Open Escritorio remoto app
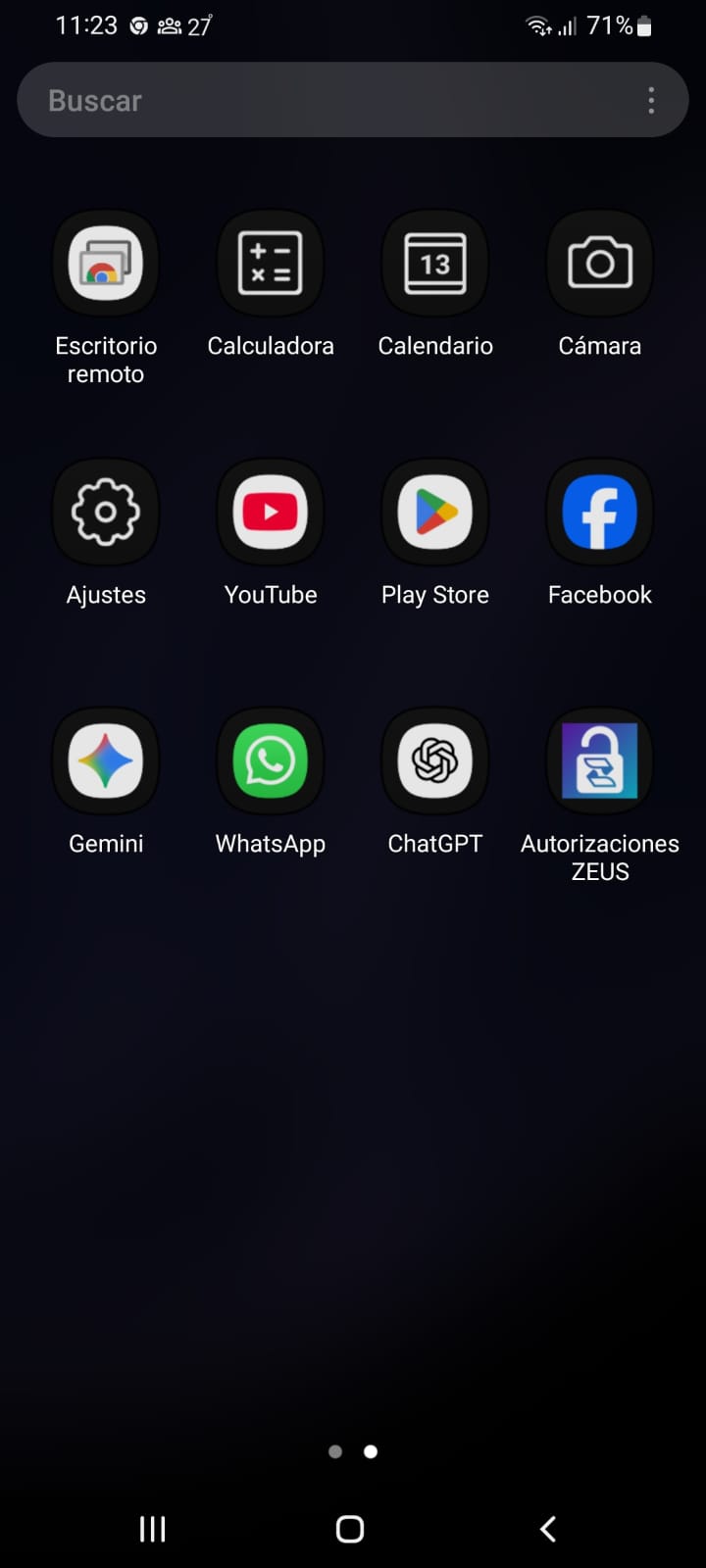This screenshot has width=706, height=1568. 106,265
